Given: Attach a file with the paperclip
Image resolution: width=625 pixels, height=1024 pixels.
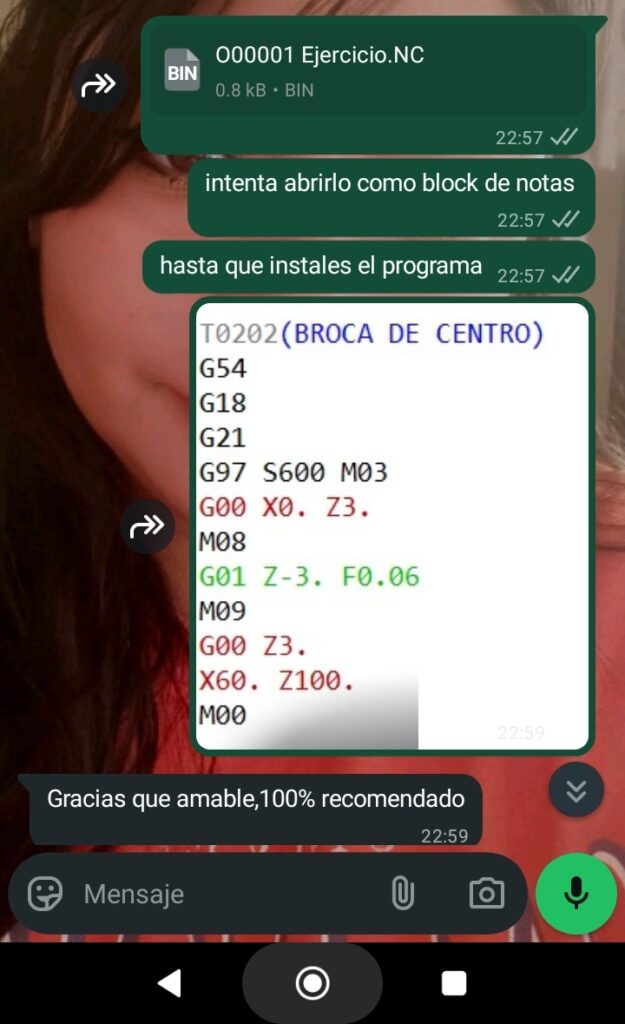Looking at the screenshot, I should pos(402,893).
